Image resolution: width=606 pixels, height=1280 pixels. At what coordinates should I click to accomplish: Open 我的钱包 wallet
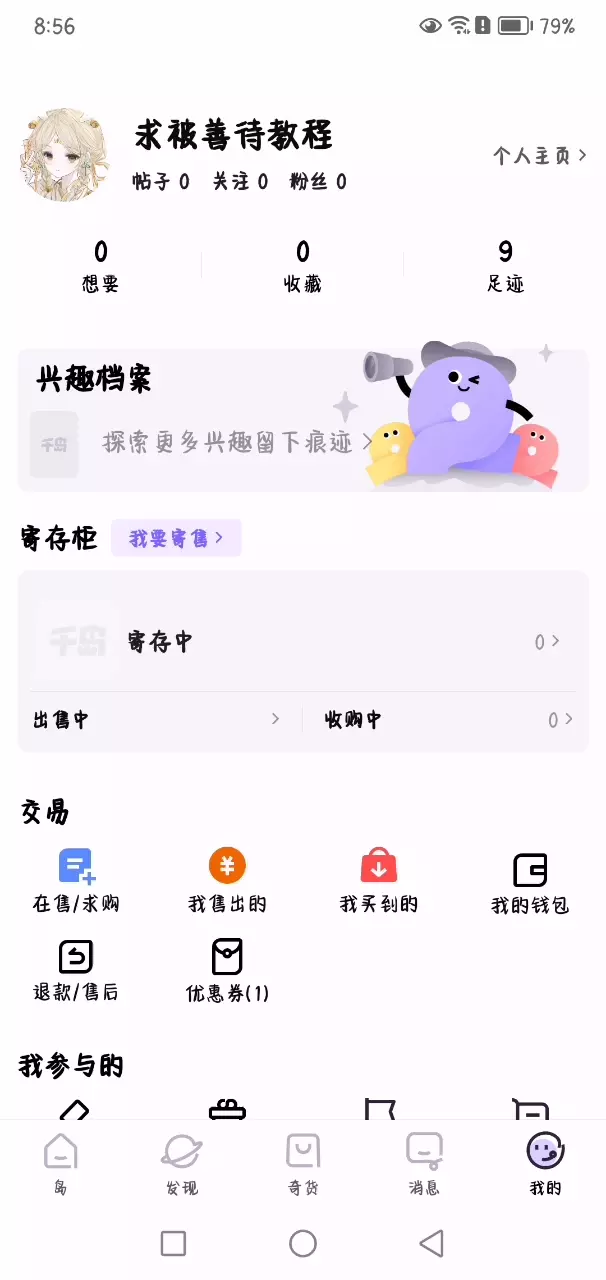(530, 882)
